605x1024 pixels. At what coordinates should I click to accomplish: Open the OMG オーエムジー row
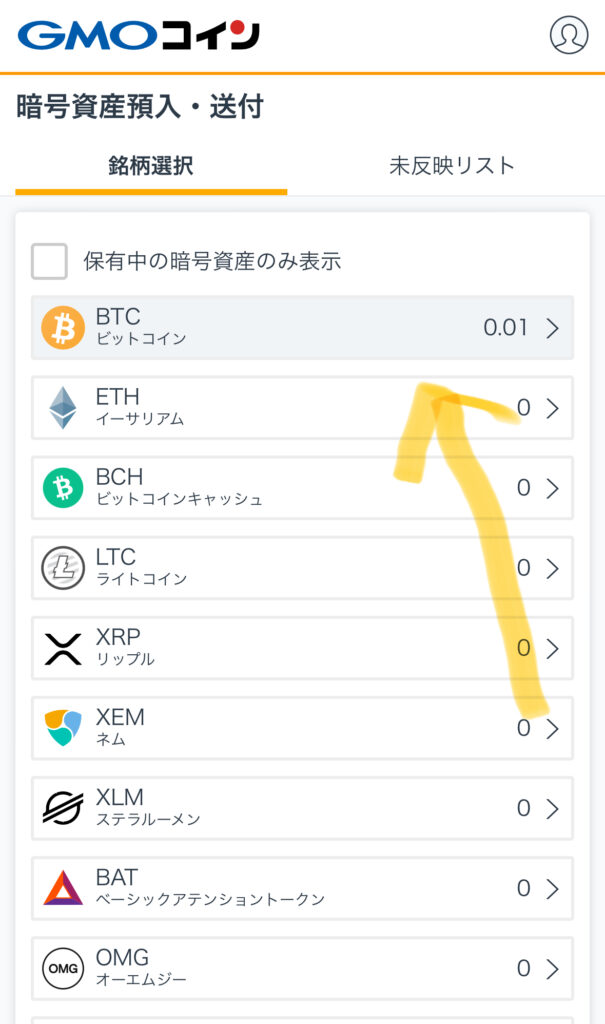pos(302,968)
